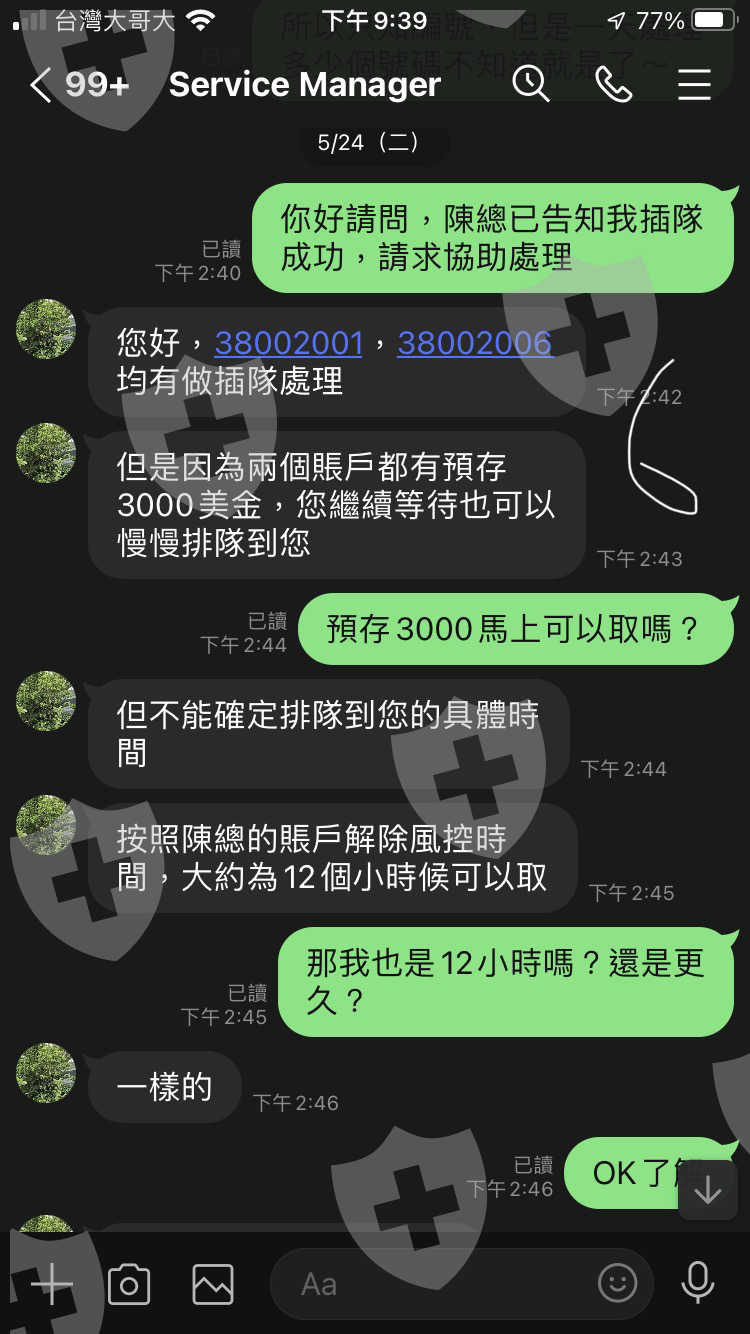Viewport: 750px width, 1334px height.
Task: Open the camera to take a photo
Action: click(129, 1284)
